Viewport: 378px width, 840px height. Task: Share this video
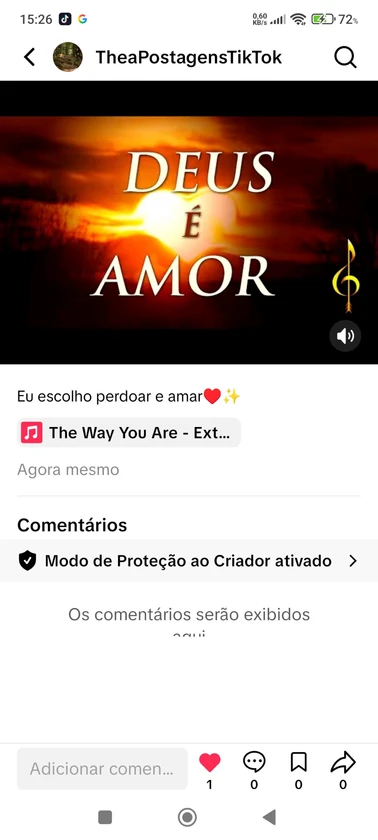343,762
